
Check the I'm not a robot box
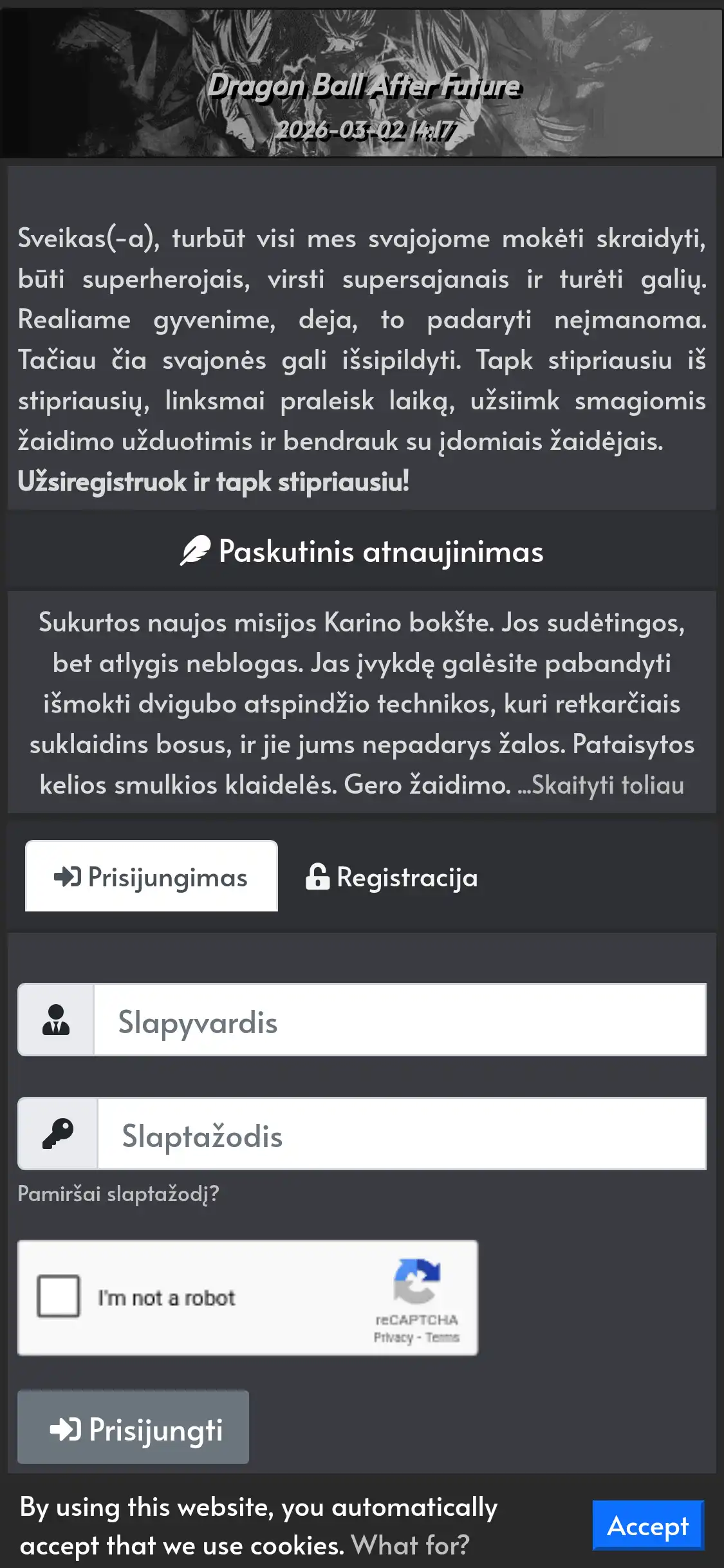[59, 1297]
